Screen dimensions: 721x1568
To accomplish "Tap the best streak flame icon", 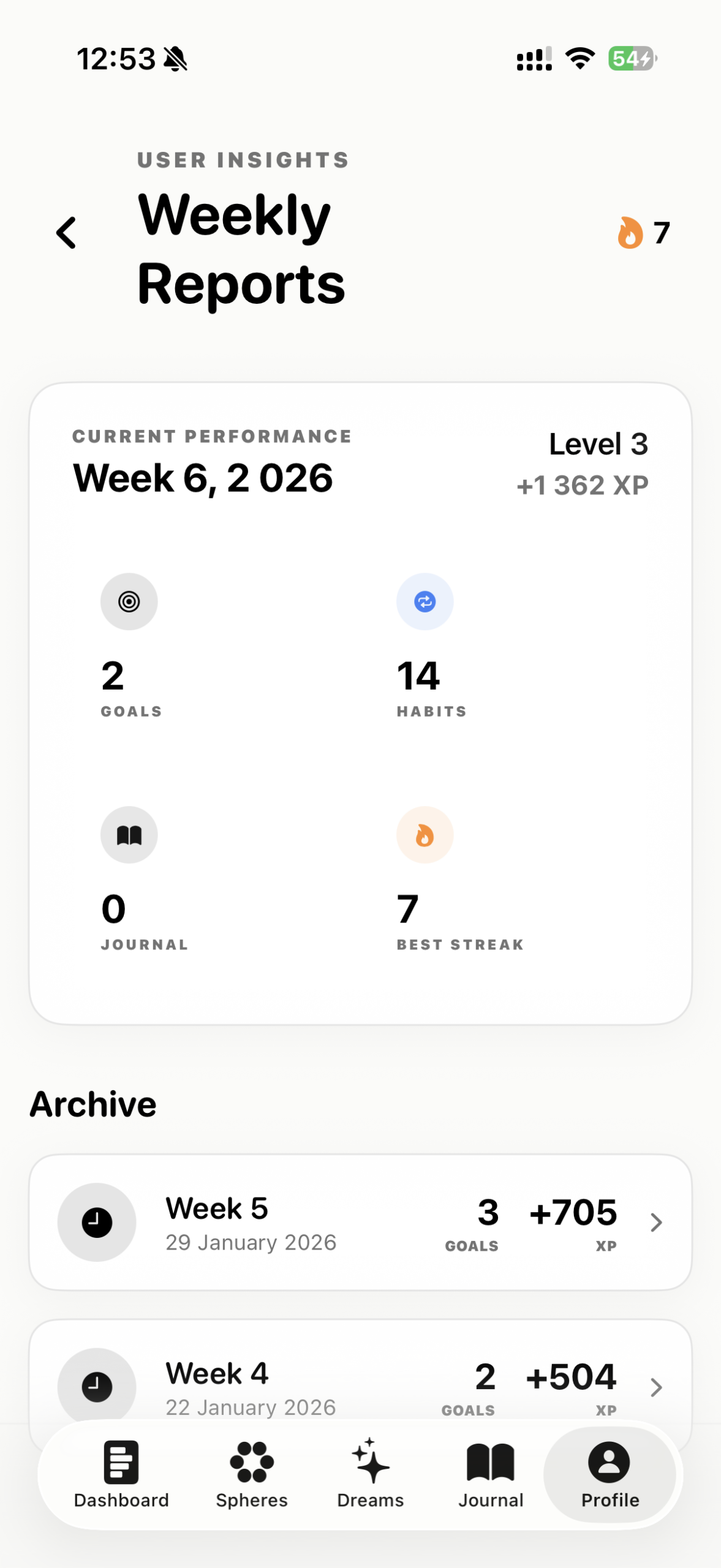I will pos(425,834).
